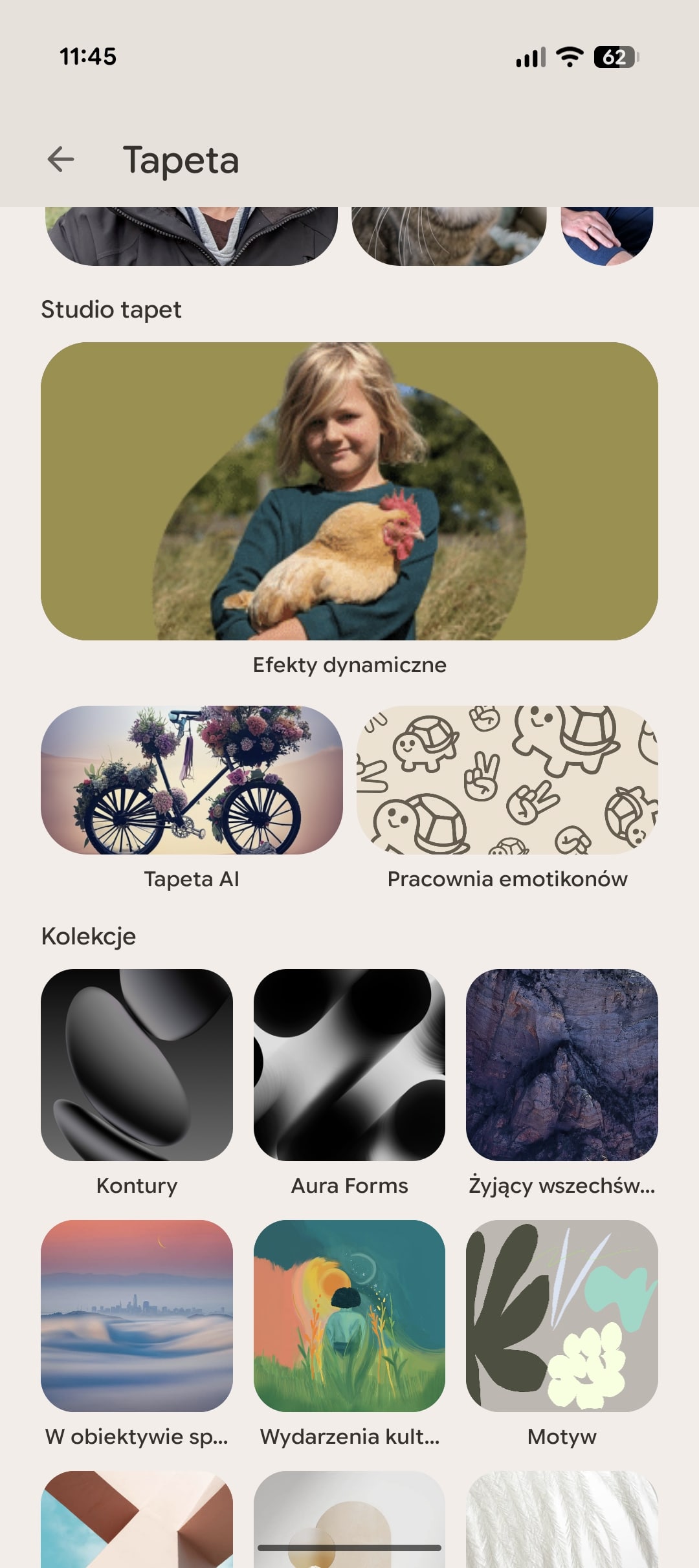Open Tapeta AI with the flower bicycle

[x=192, y=780]
